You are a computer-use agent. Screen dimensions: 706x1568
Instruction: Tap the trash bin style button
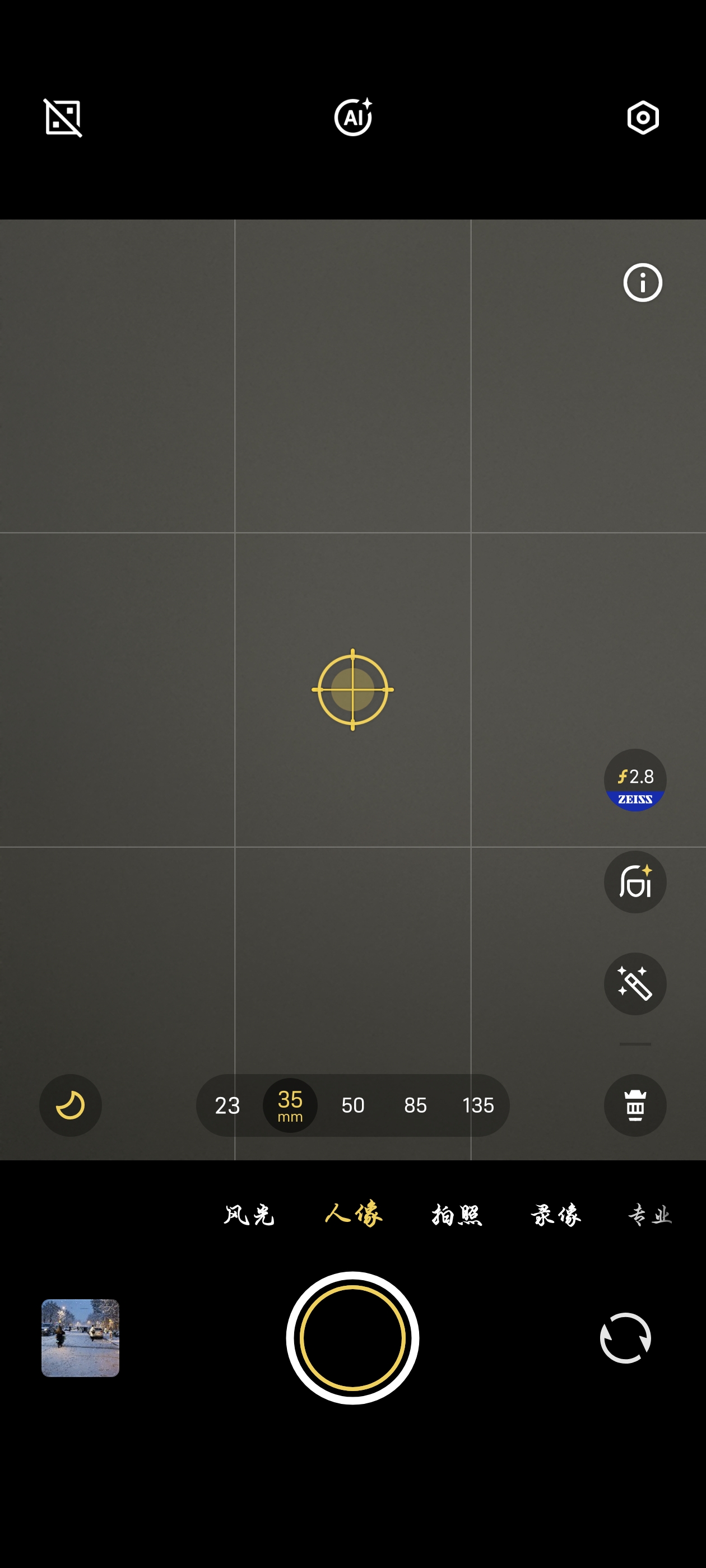pos(635,1105)
